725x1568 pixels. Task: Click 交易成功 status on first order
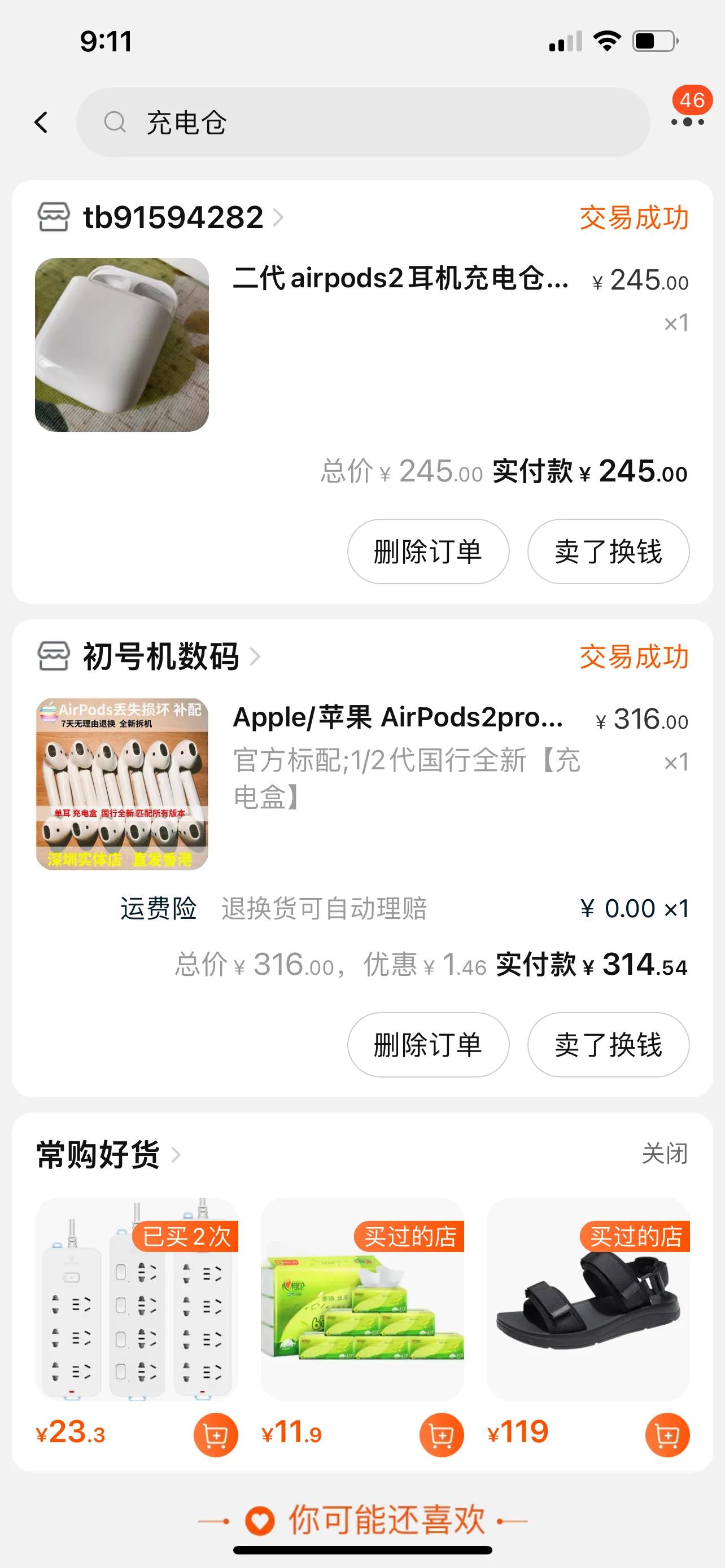(633, 218)
